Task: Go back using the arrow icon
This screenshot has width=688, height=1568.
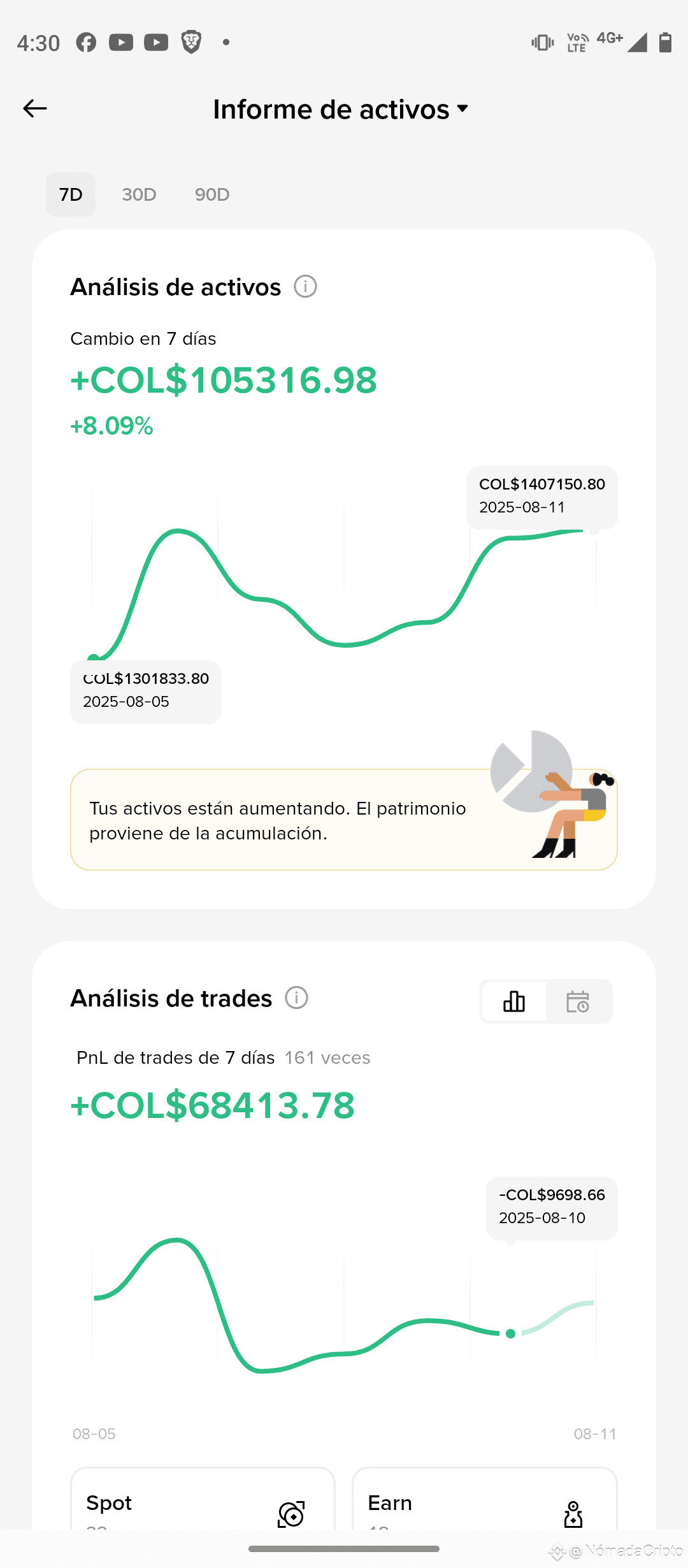Action: (x=35, y=108)
